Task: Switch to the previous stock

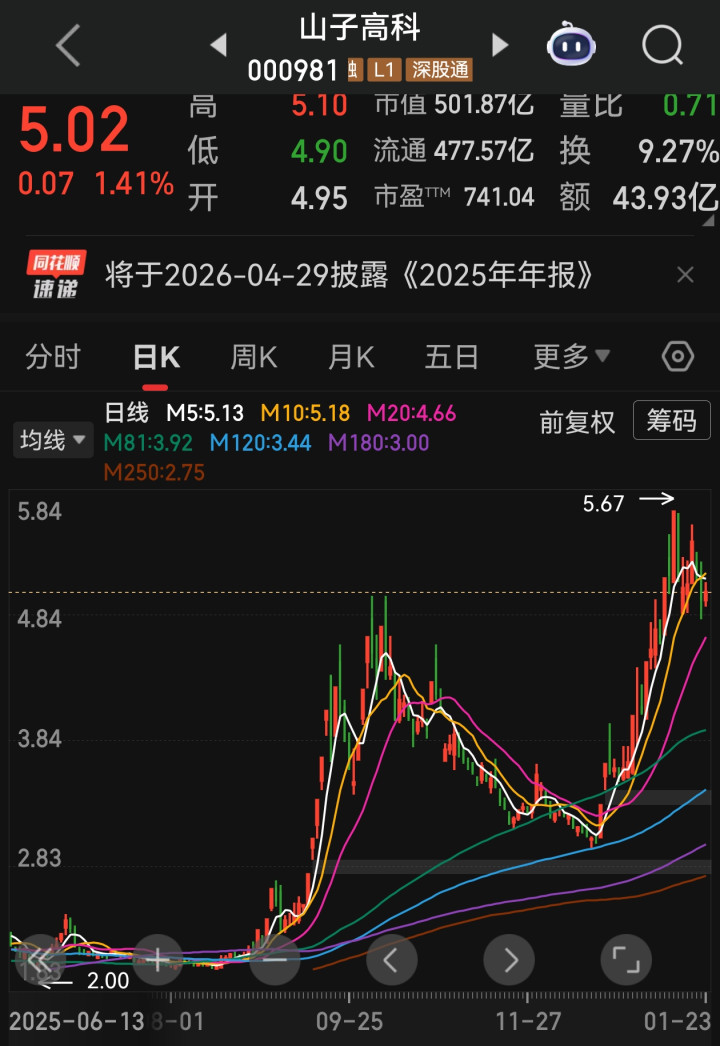Action: tap(218, 45)
